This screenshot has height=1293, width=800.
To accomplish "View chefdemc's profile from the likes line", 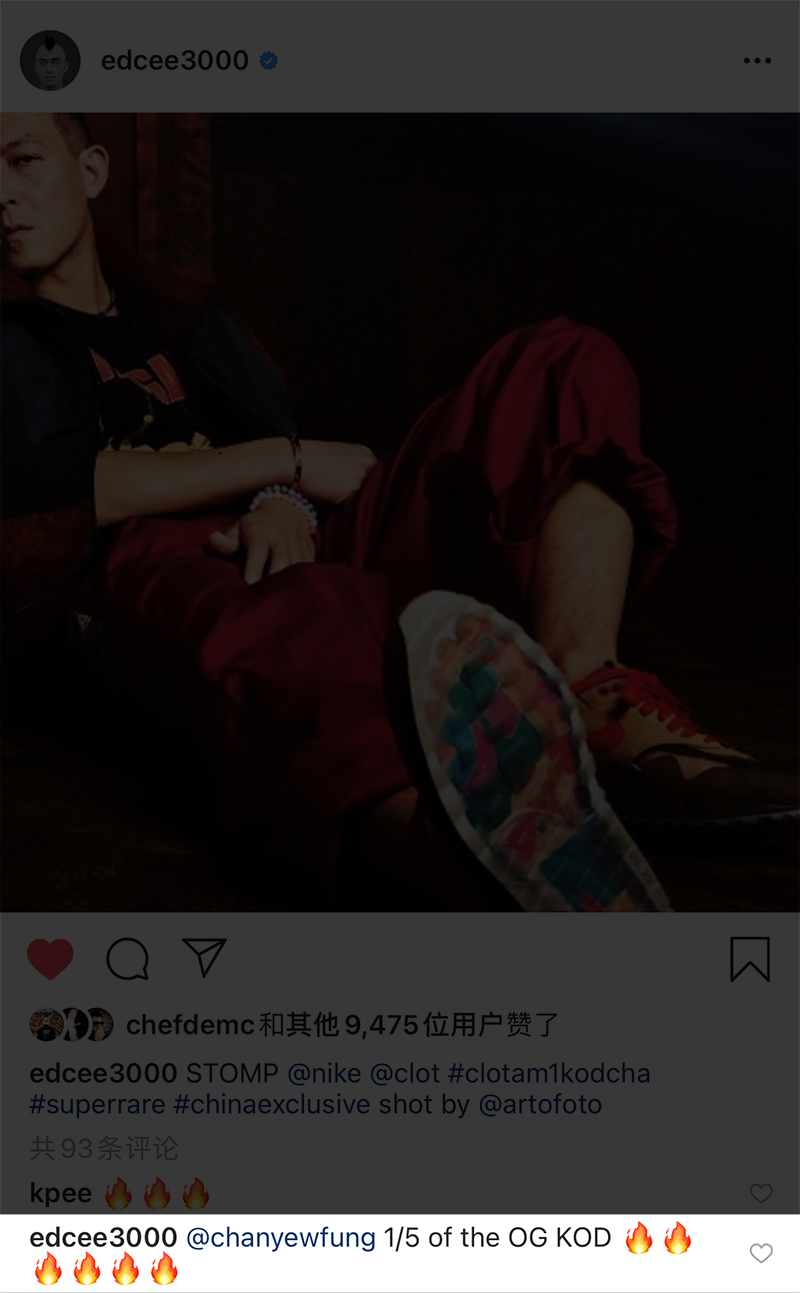I will (191, 1025).
